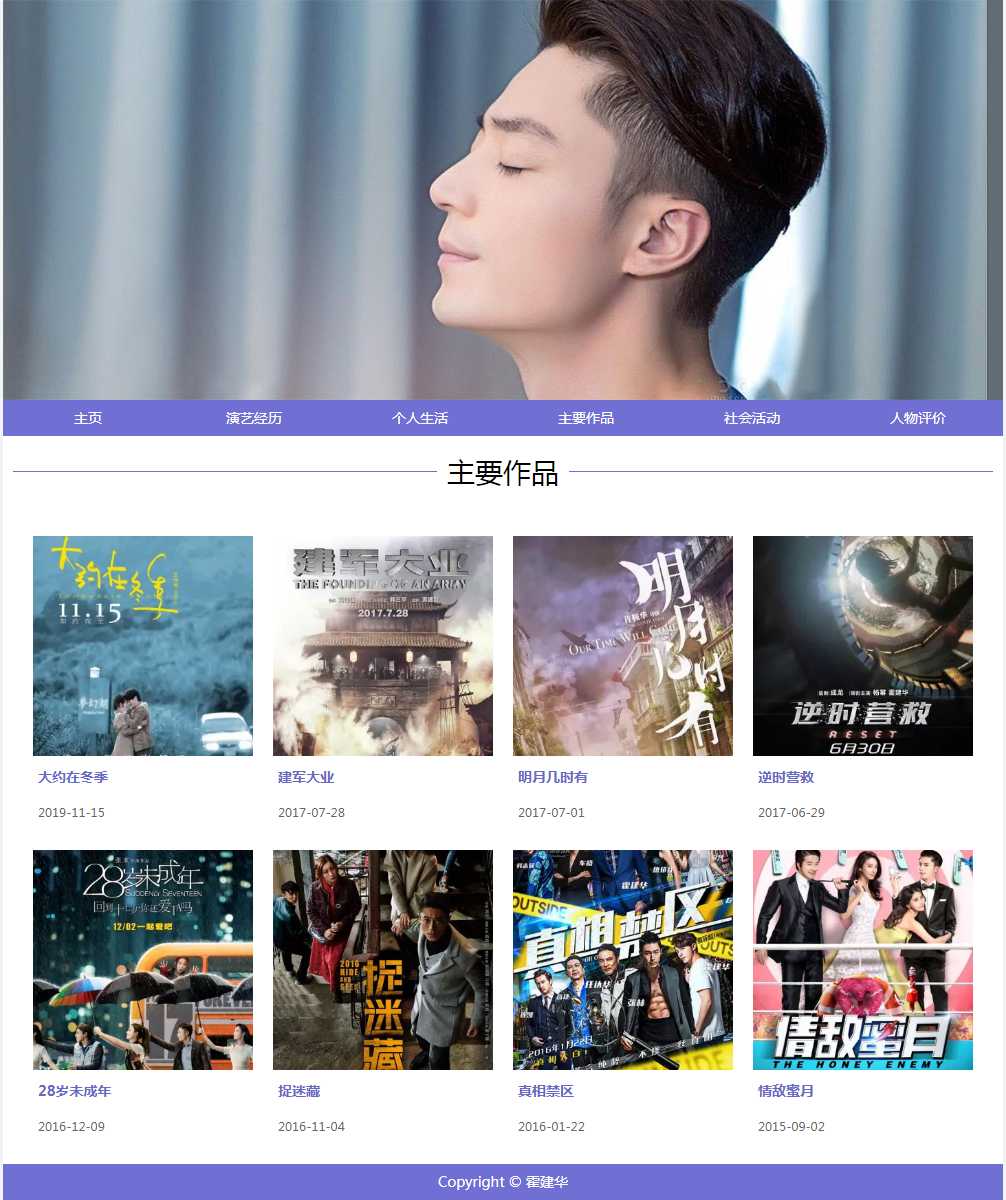1006x1200 pixels.
Task: Follow the 情敌蜜月 title link
Action: click(x=786, y=1091)
